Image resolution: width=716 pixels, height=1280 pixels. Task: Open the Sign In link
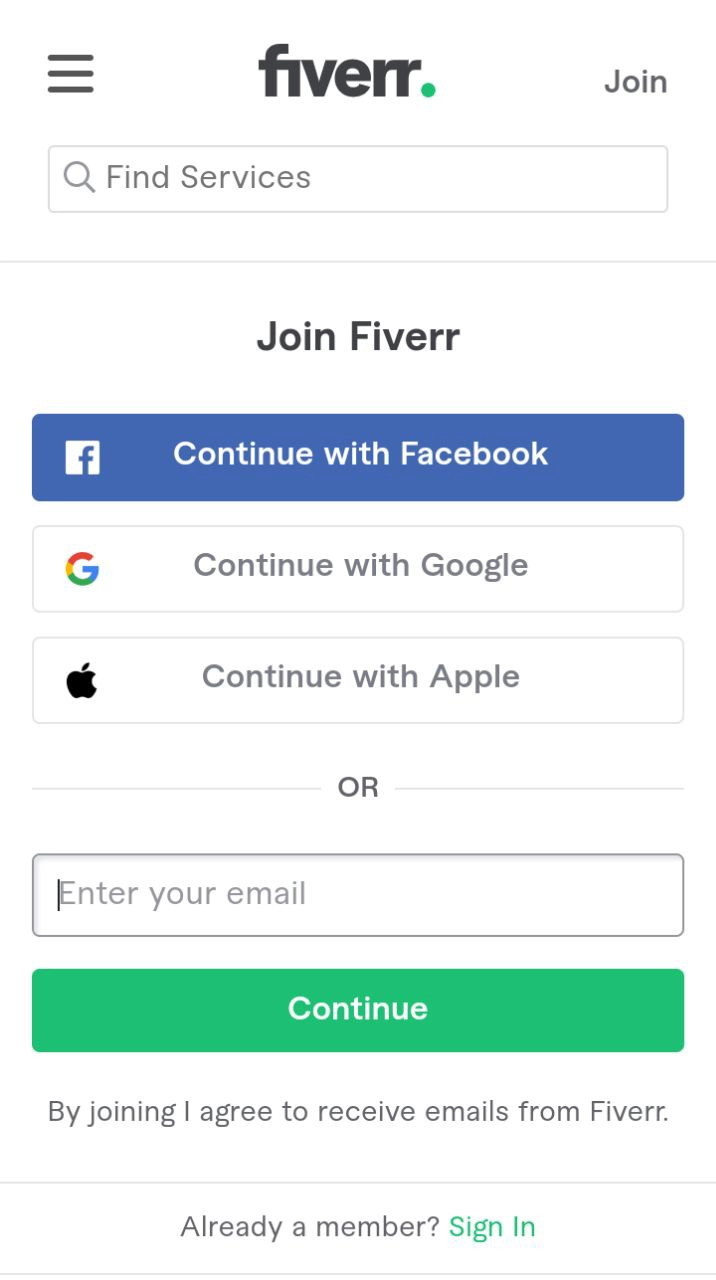492,1227
